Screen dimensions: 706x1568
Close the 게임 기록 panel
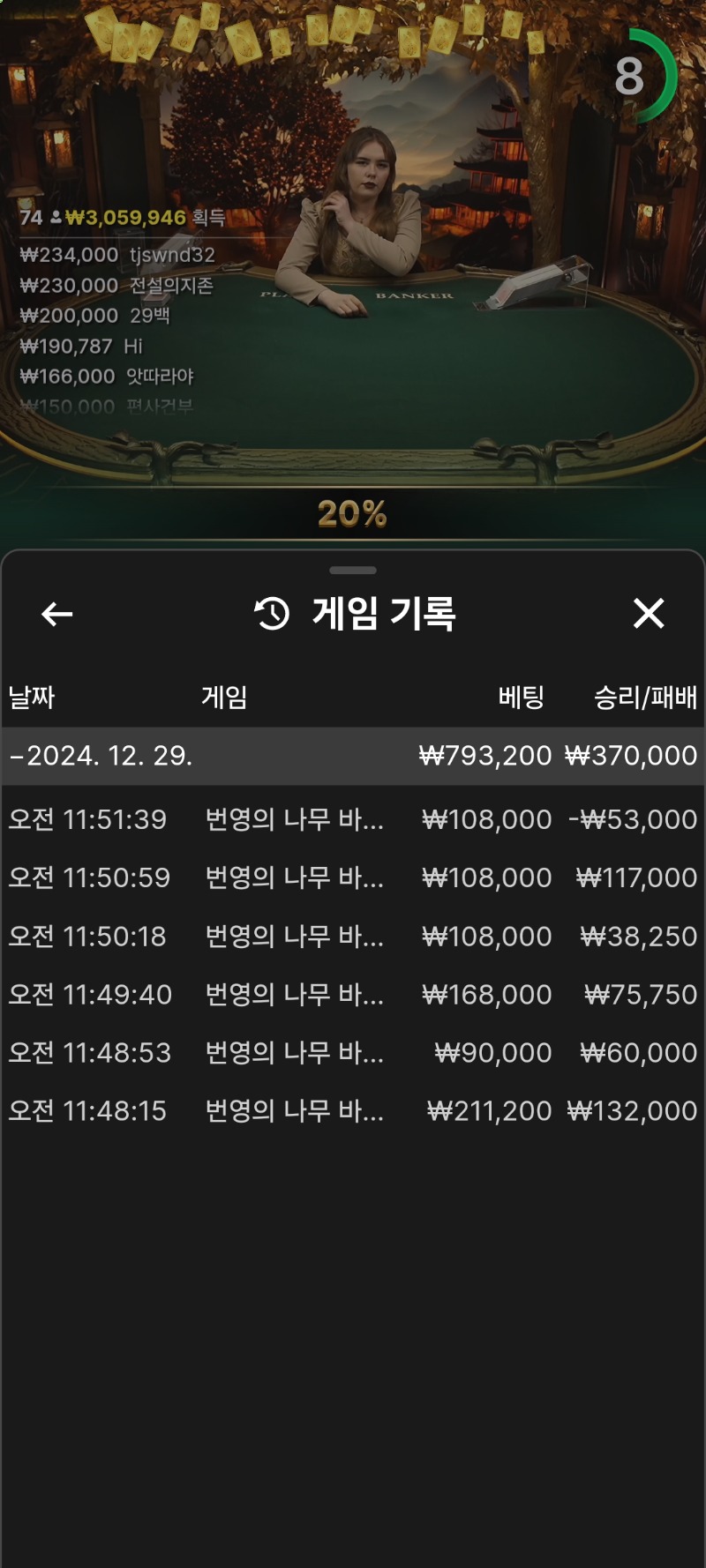tap(649, 613)
